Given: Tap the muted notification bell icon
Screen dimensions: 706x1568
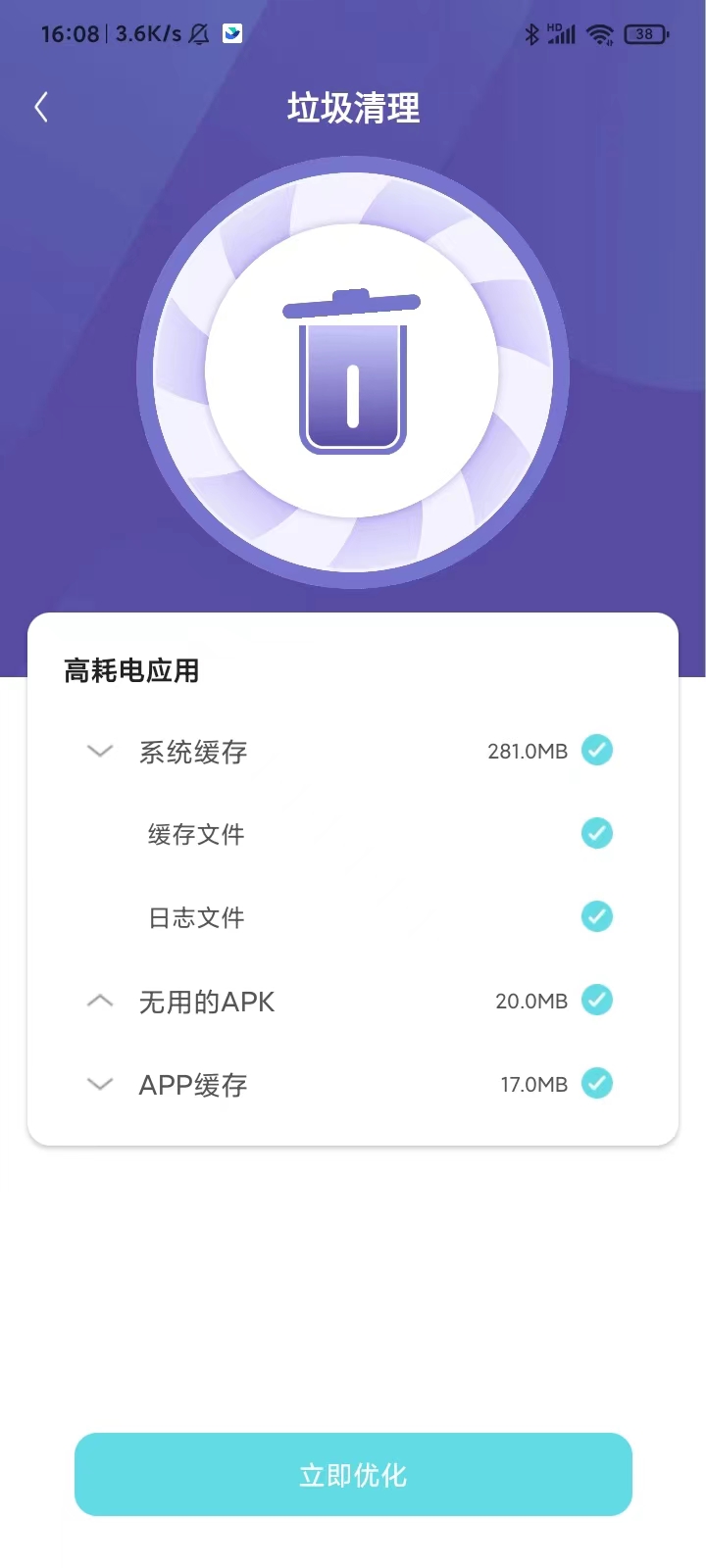Looking at the screenshot, I should 198,33.
